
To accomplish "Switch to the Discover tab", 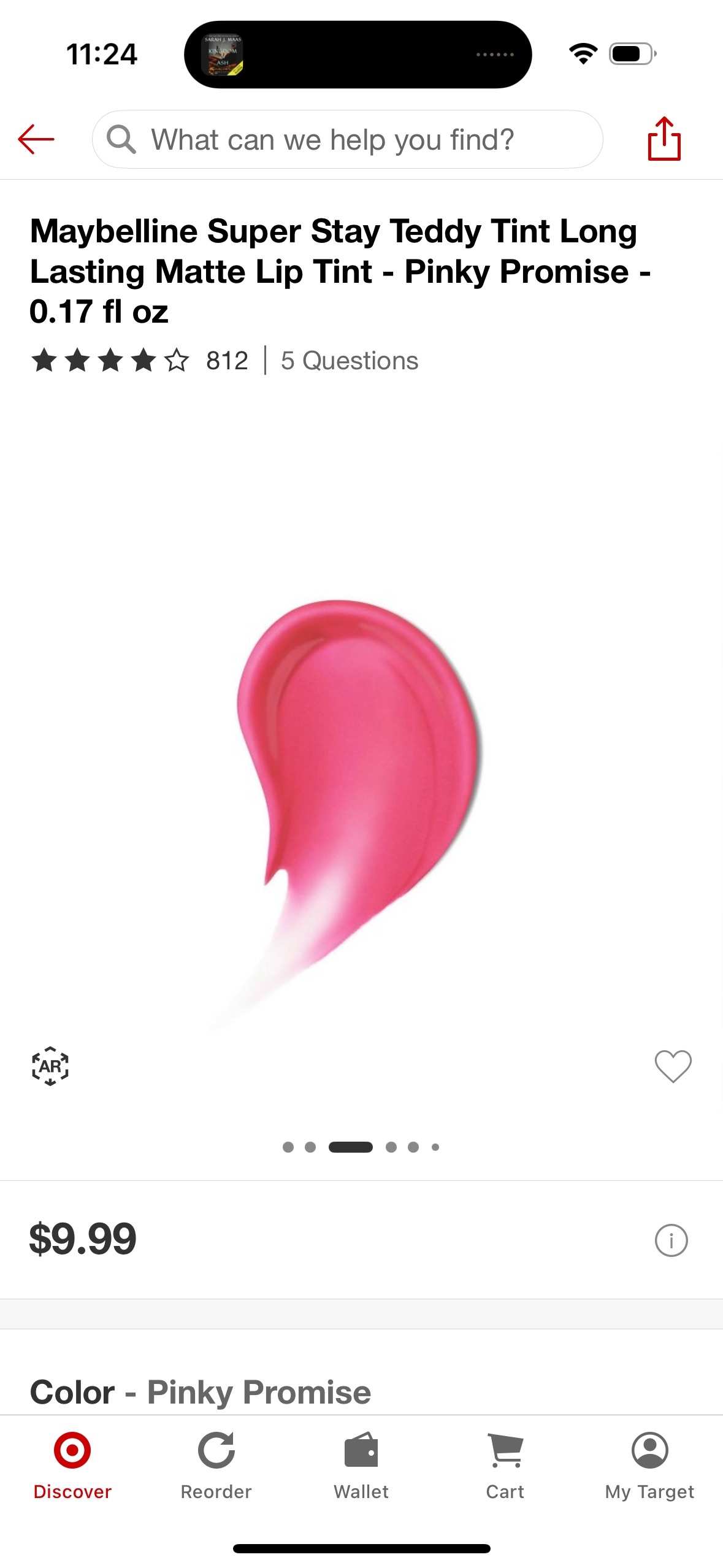I will pos(72,1465).
